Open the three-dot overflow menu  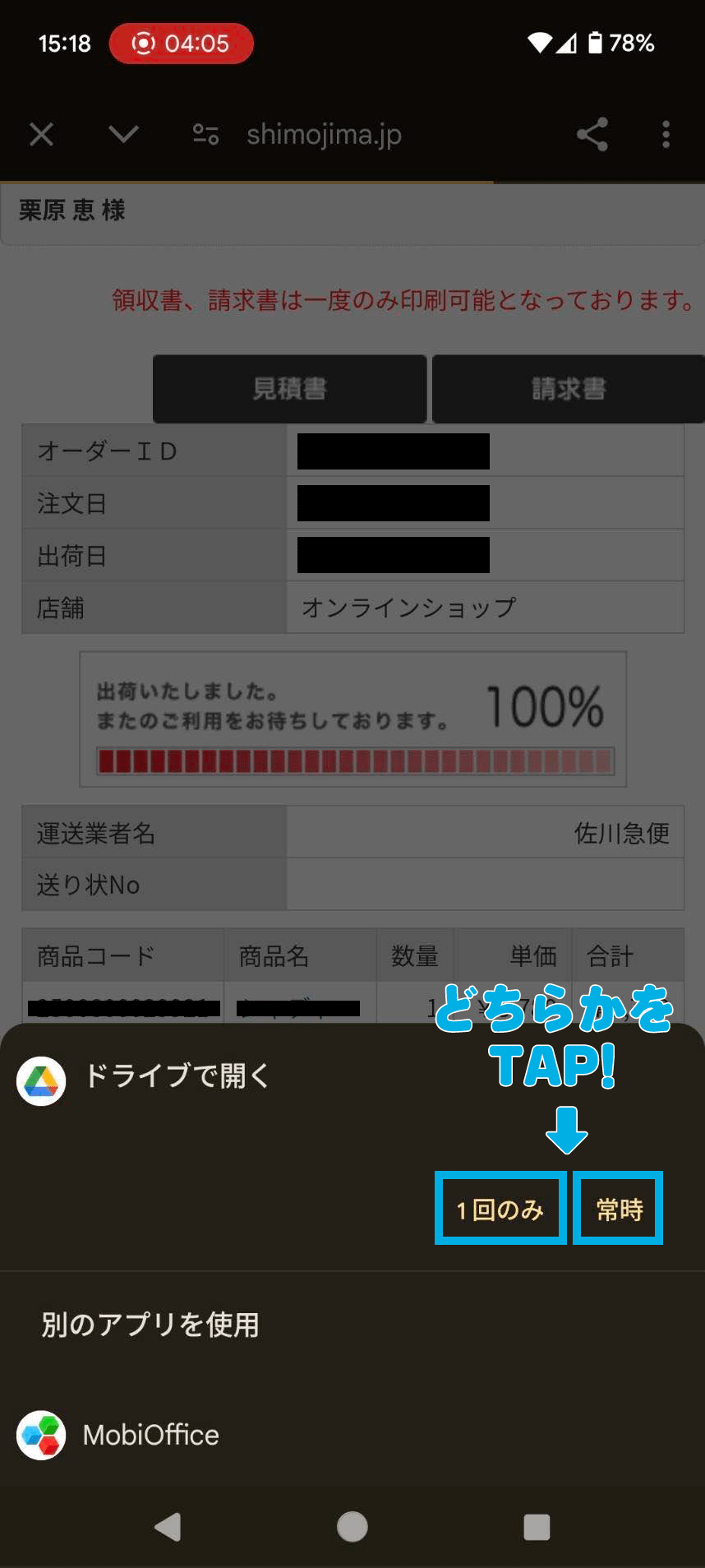point(666,134)
